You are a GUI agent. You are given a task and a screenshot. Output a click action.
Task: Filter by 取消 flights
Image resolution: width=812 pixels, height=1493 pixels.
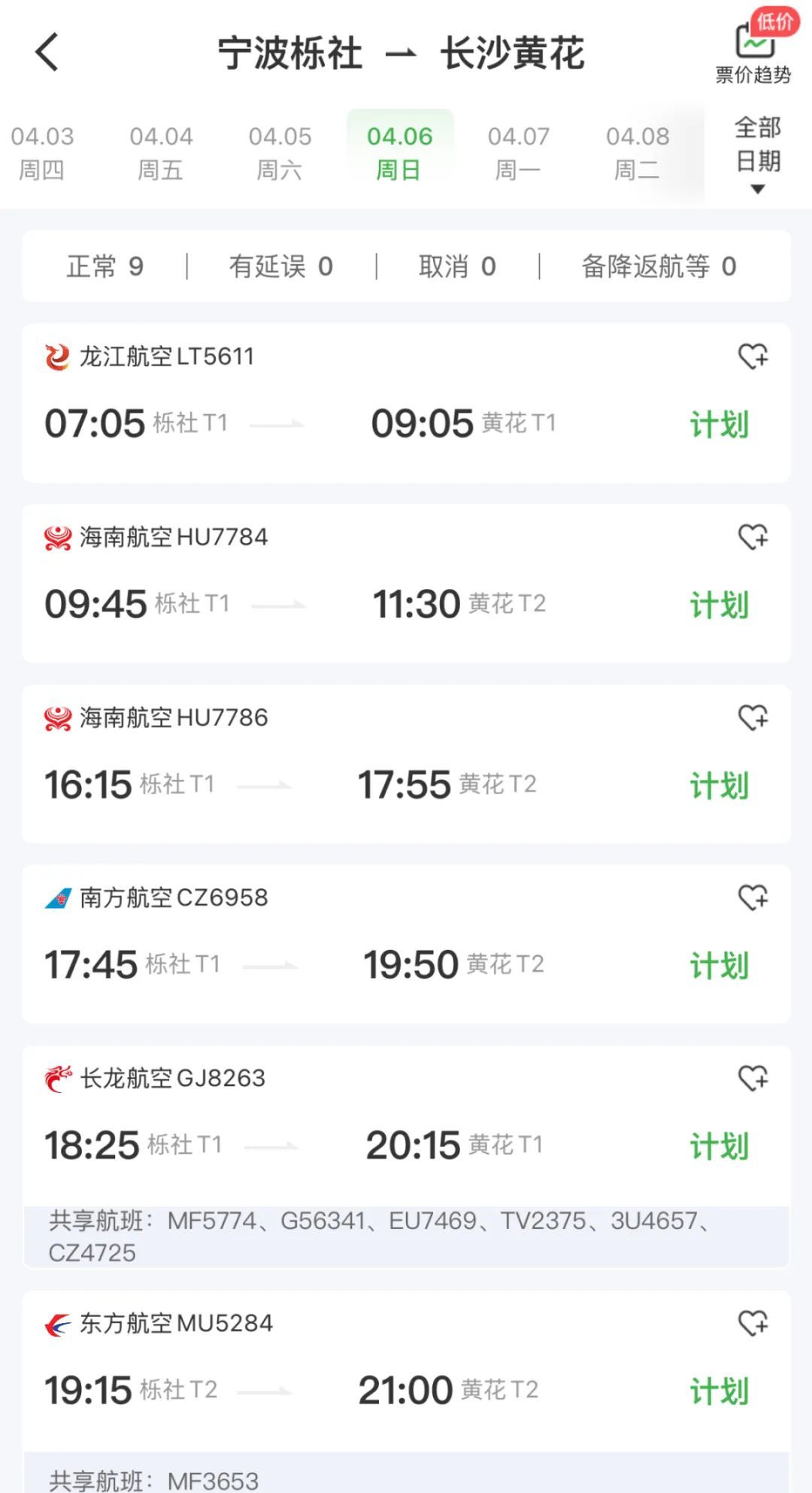457,266
